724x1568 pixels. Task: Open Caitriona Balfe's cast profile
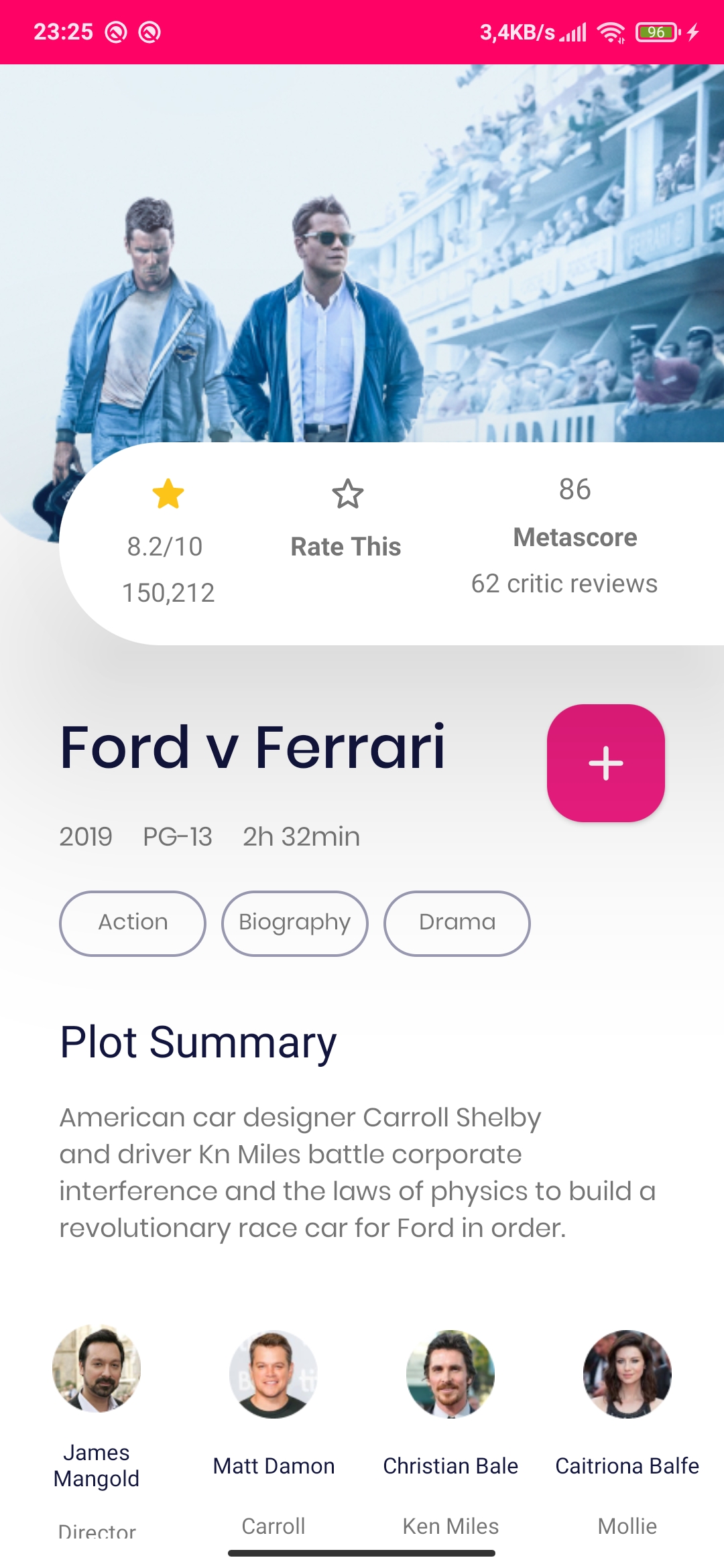pyautogui.click(x=627, y=1374)
